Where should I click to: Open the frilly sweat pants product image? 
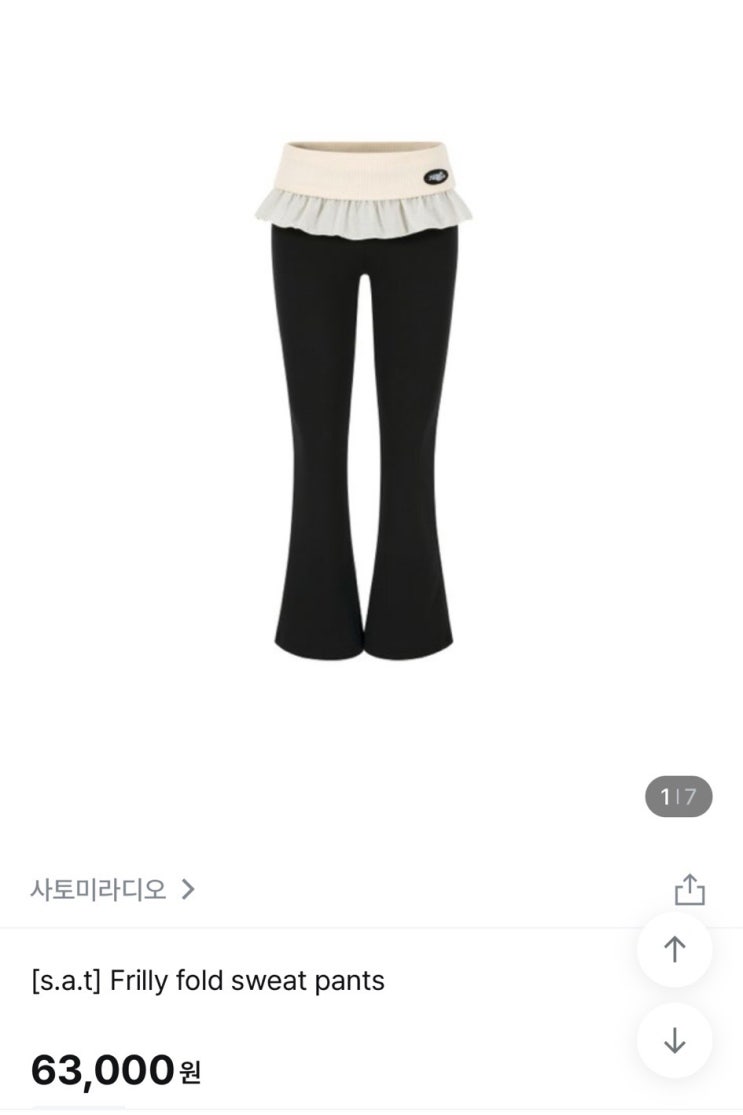click(364, 400)
